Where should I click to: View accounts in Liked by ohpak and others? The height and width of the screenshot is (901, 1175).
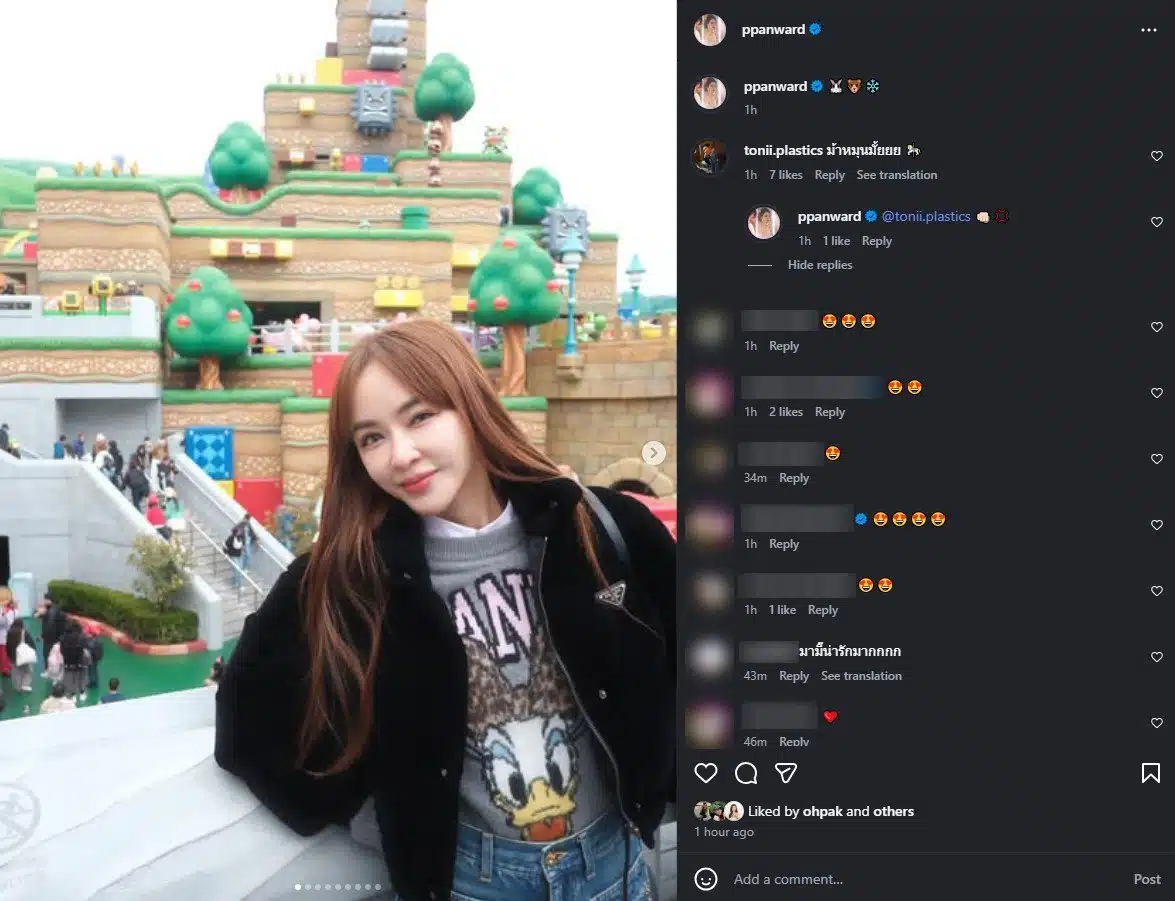point(879,811)
